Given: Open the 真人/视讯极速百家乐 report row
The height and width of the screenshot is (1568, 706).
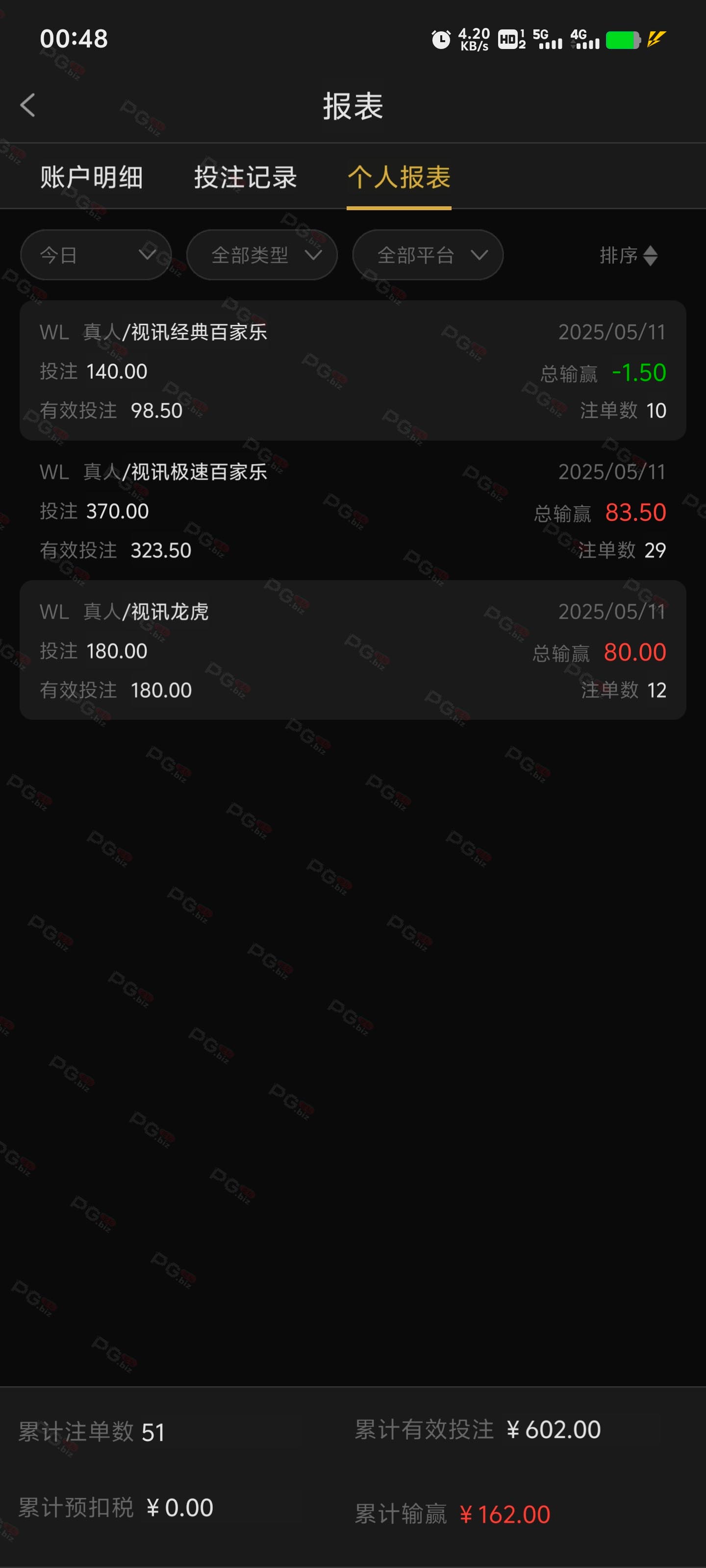Looking at the screenshot, I should pyautogui.click(x=353, y=511).
